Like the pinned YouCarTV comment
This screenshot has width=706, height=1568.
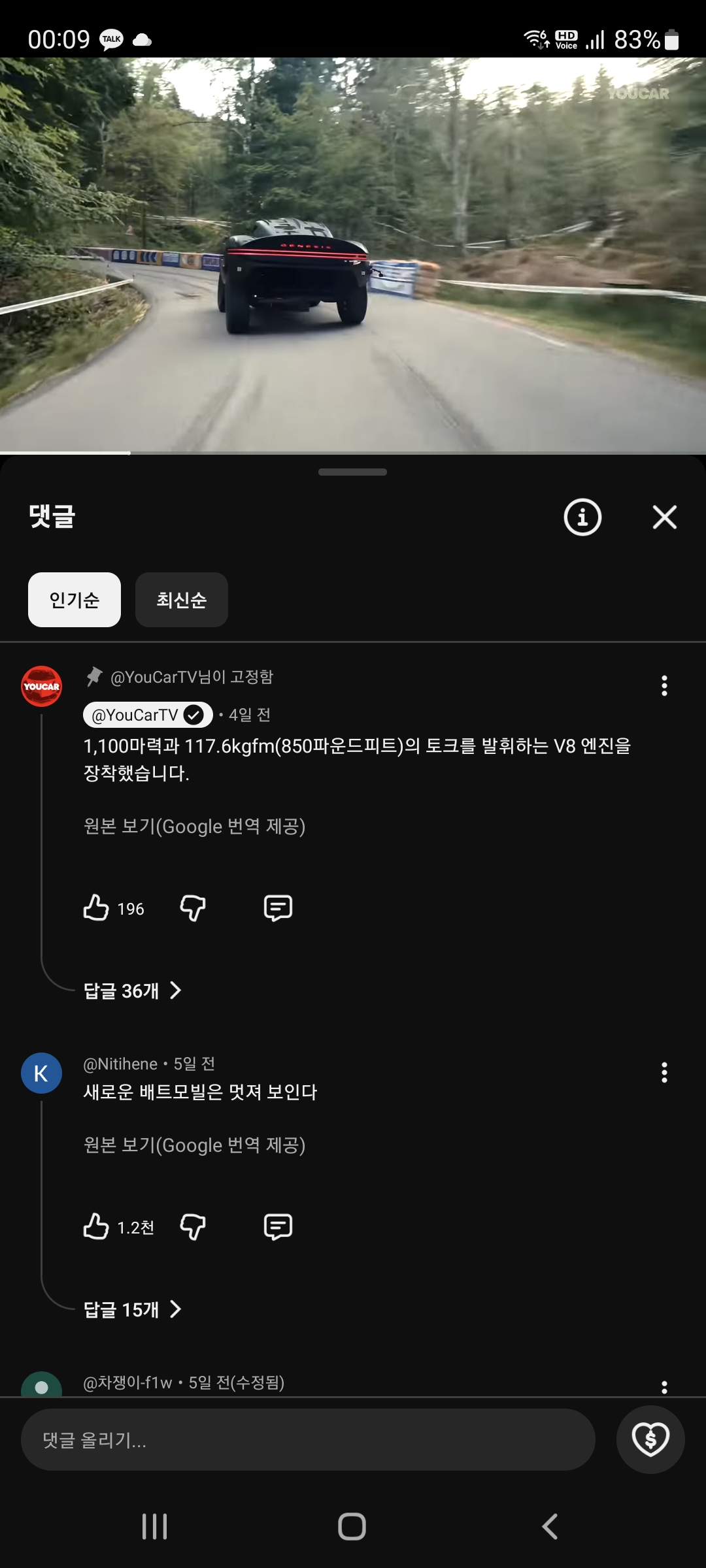[x=96, y=908]
